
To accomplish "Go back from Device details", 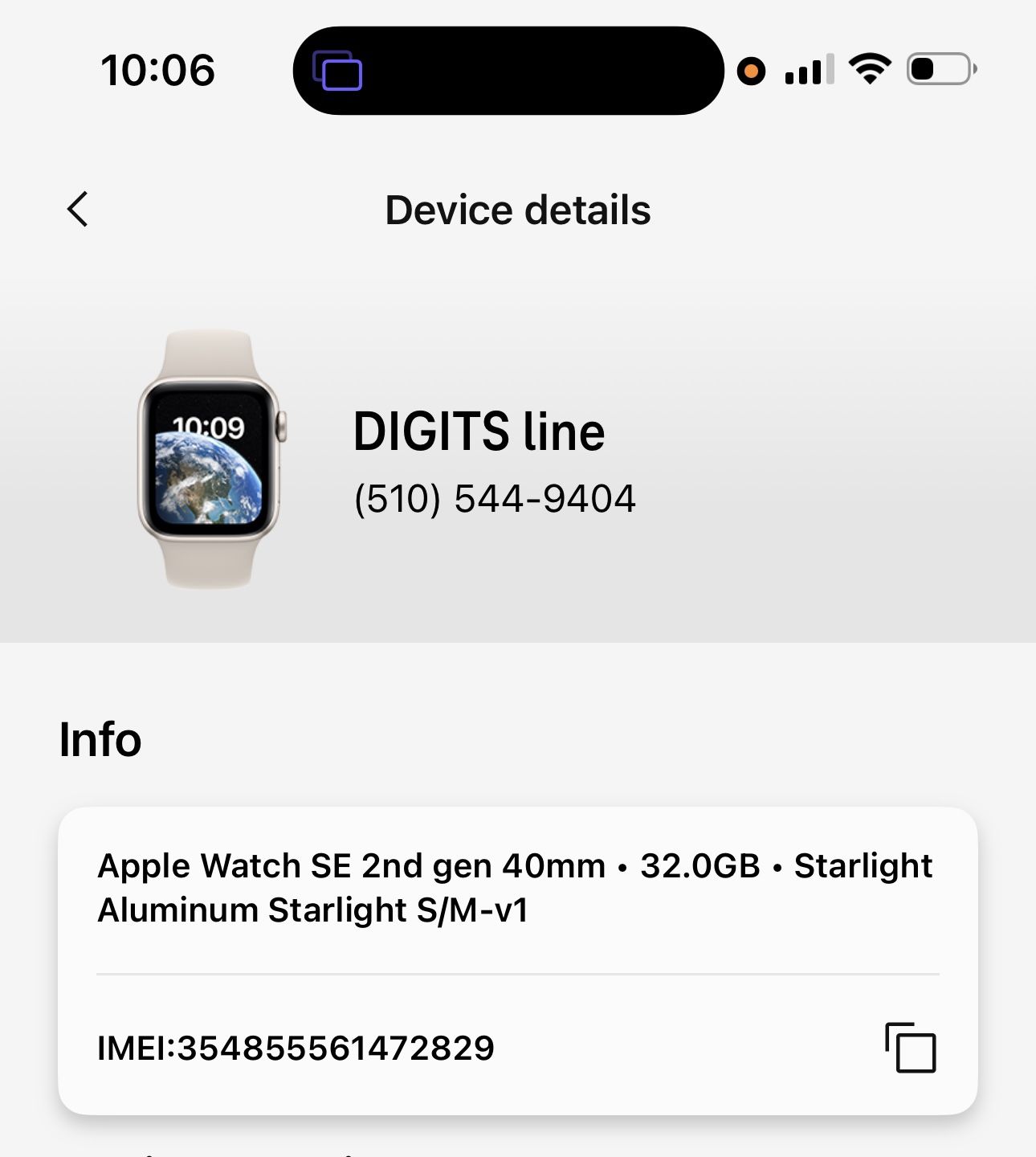I will coord(78,210).
